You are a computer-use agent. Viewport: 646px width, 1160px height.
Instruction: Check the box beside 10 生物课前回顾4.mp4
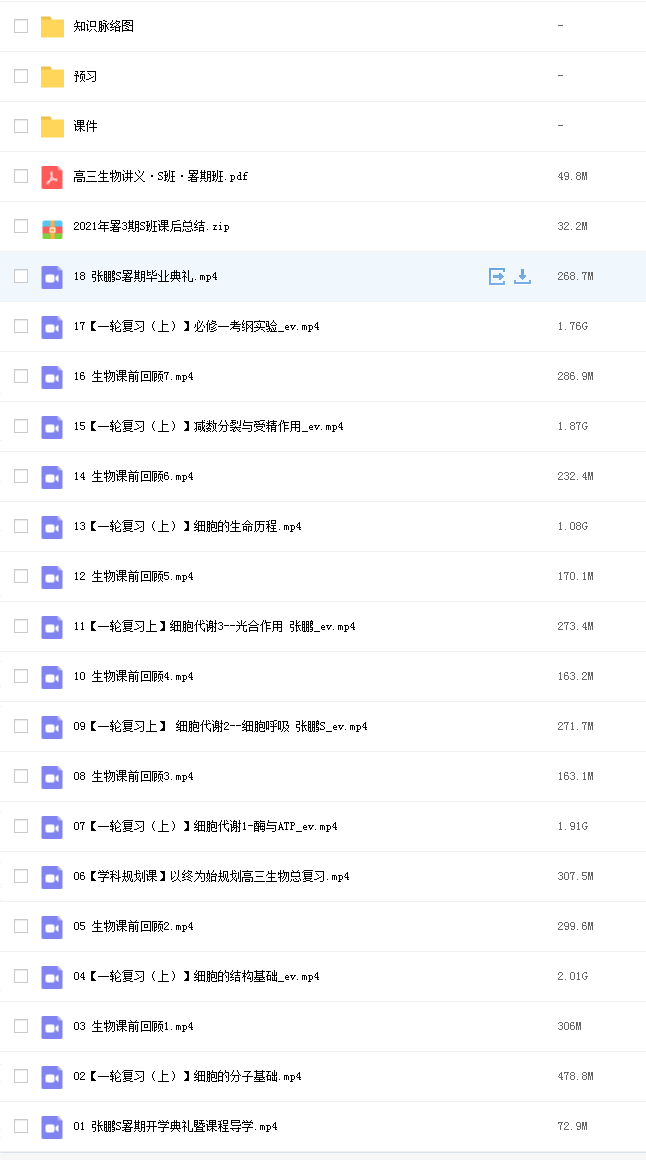click(x=21, y=676)
